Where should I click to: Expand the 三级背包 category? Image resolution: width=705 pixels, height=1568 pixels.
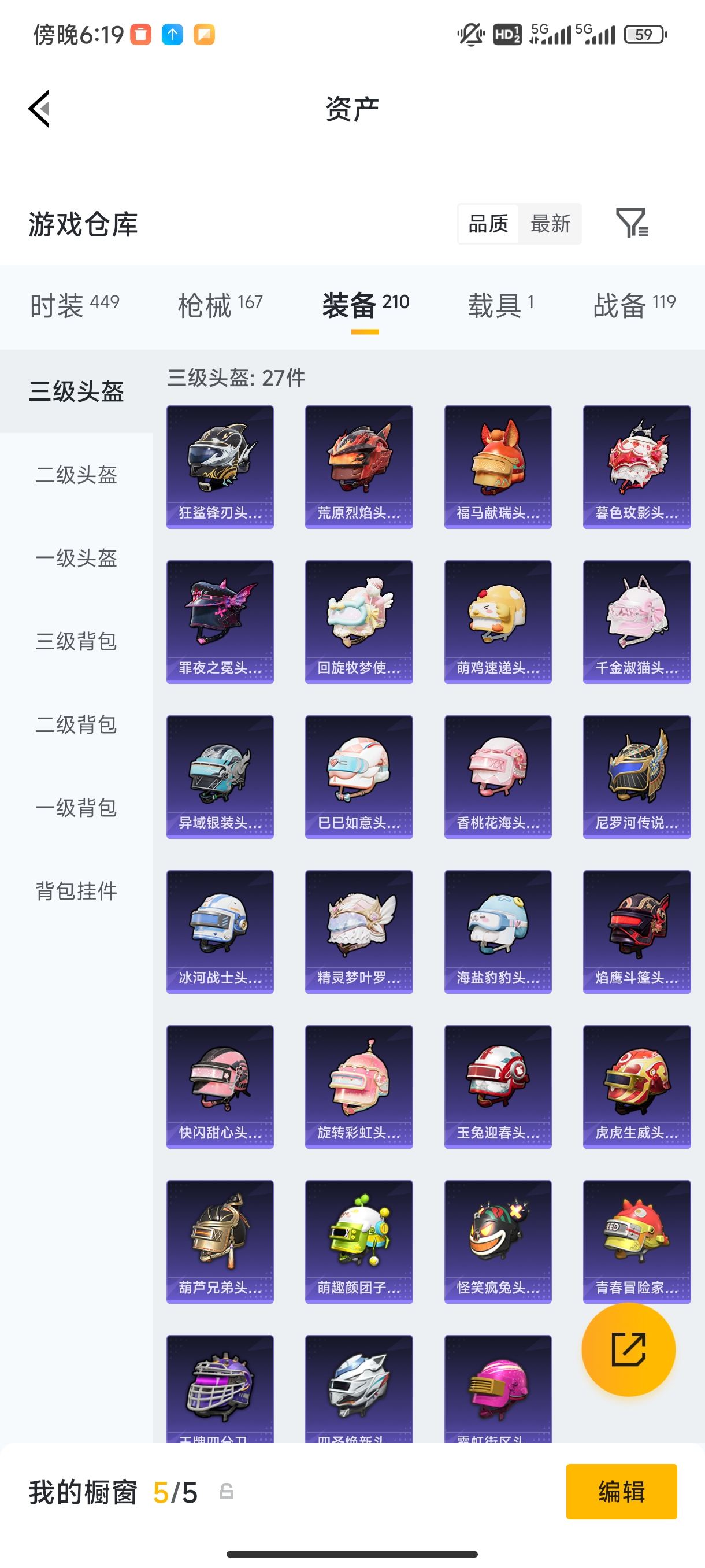click(76, 642)
